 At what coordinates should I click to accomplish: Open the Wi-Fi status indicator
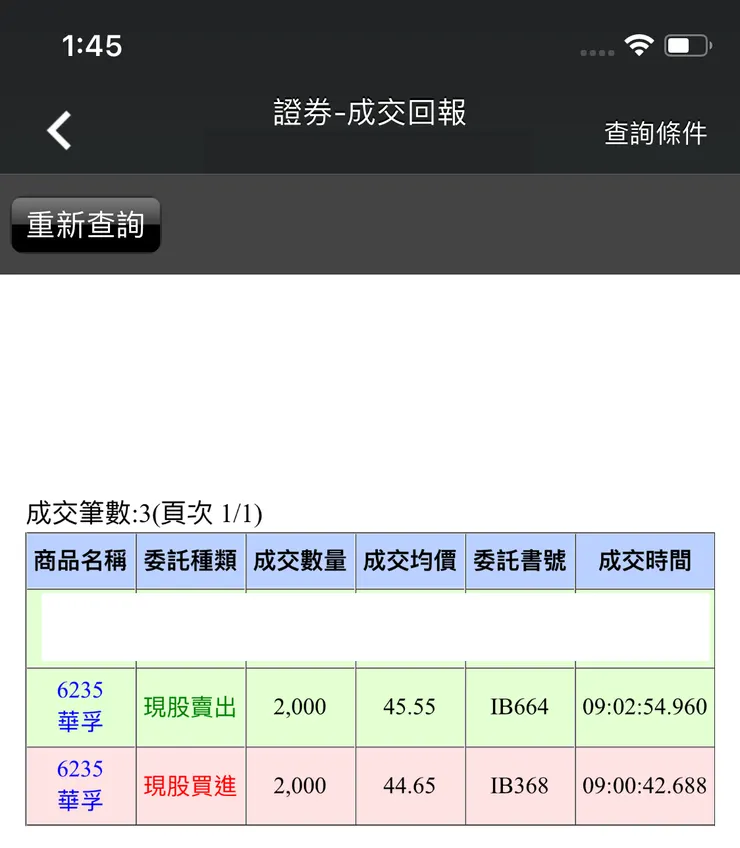[638, 45]
